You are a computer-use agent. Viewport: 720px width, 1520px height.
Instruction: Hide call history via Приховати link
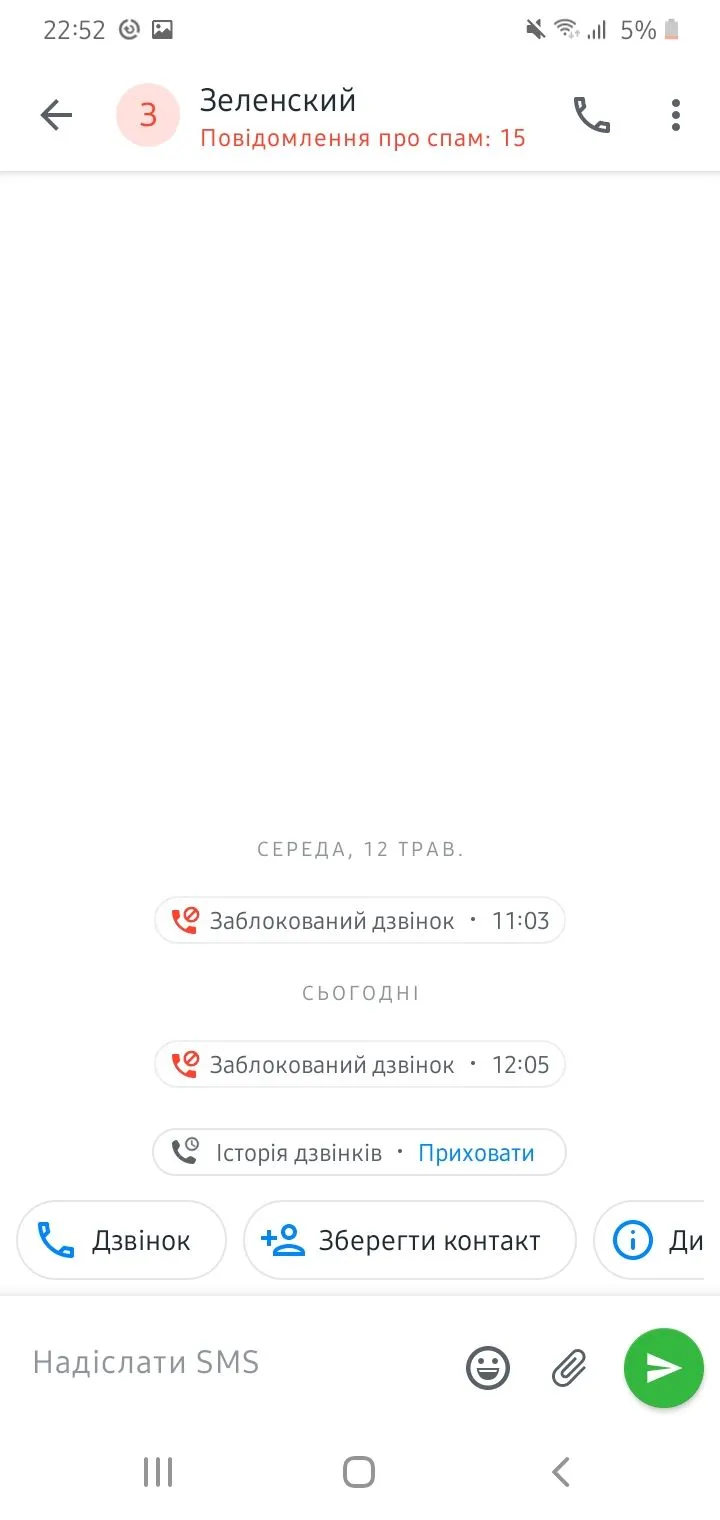pos(476,1153)
